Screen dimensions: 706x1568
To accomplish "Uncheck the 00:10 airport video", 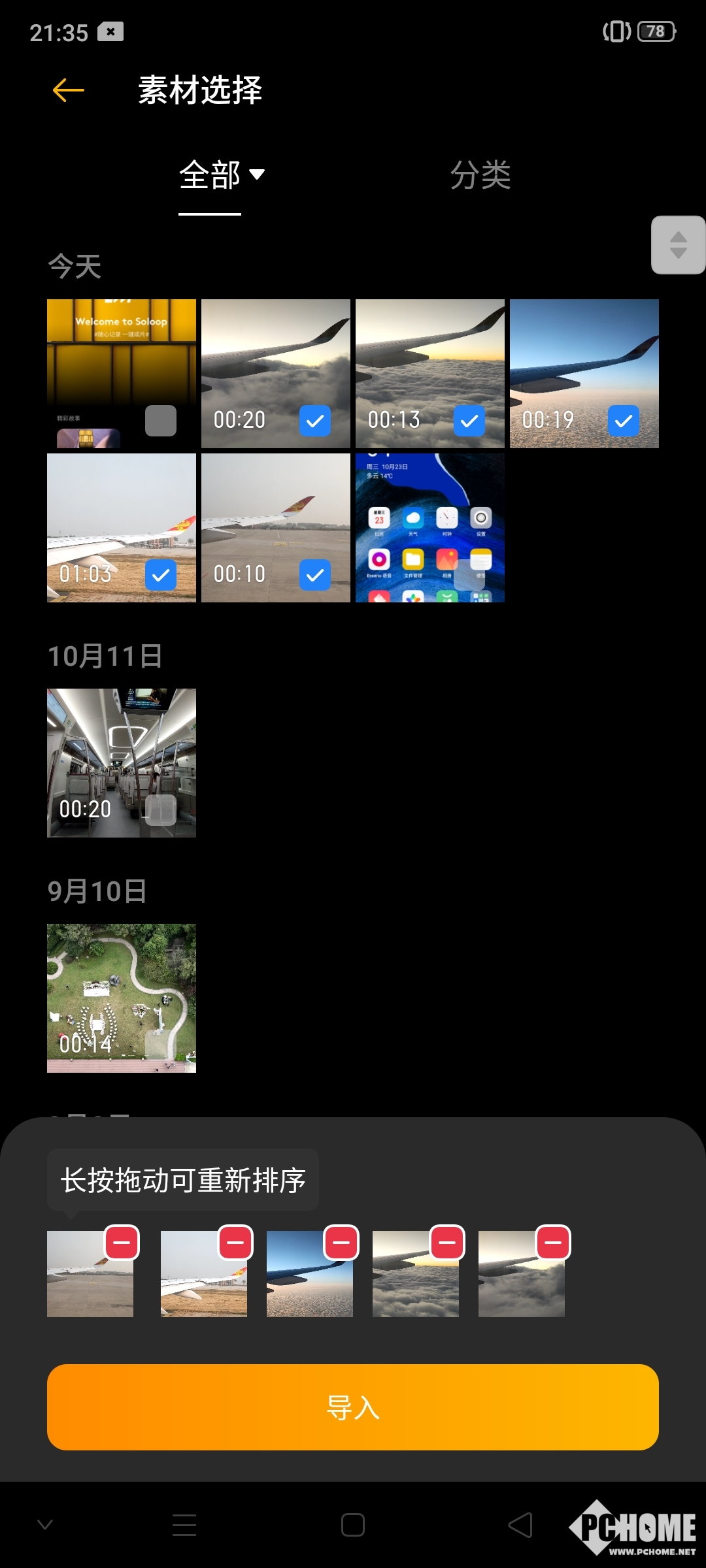I will [315, 575].
